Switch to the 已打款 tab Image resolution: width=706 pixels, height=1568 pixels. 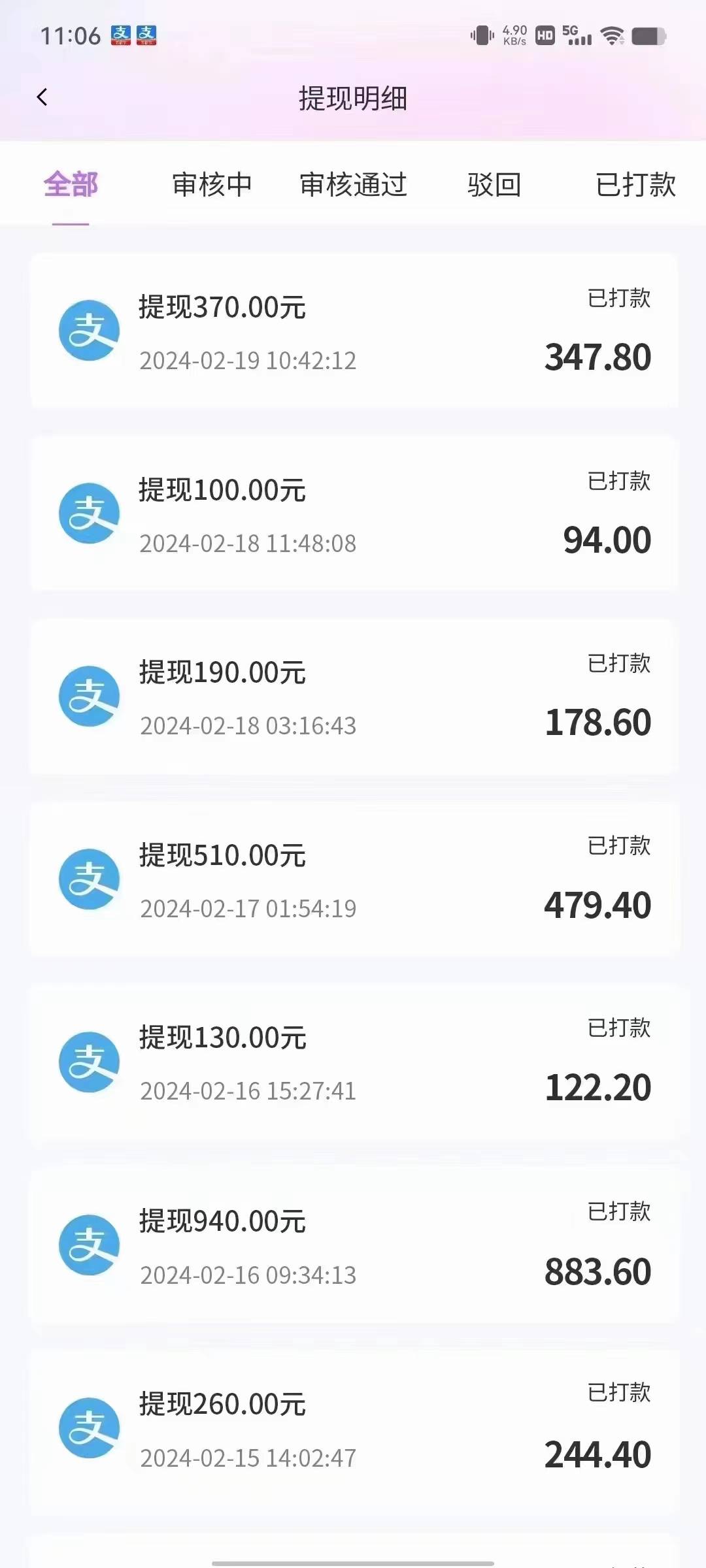(635, 185)
